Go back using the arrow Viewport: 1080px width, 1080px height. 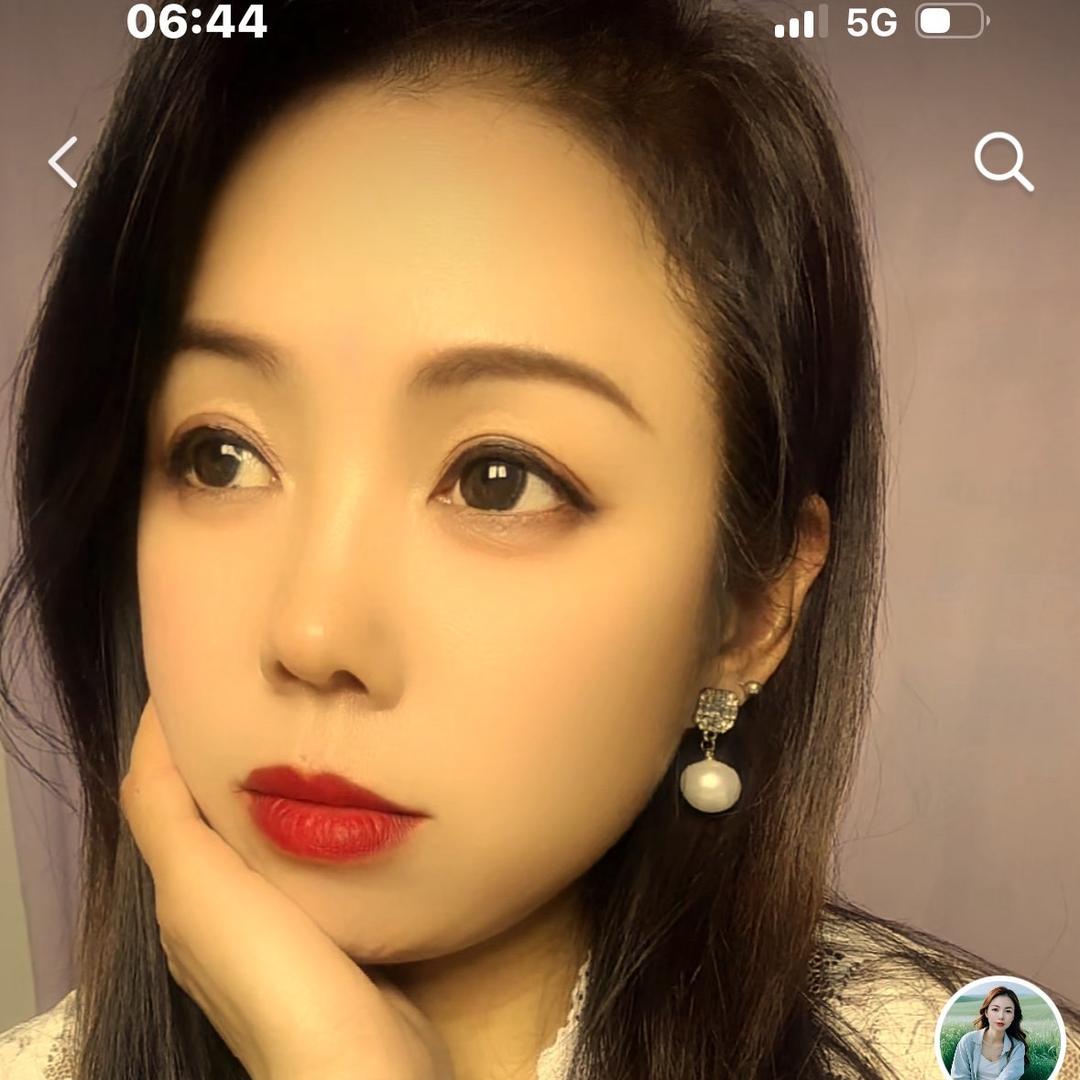[63, 162]
